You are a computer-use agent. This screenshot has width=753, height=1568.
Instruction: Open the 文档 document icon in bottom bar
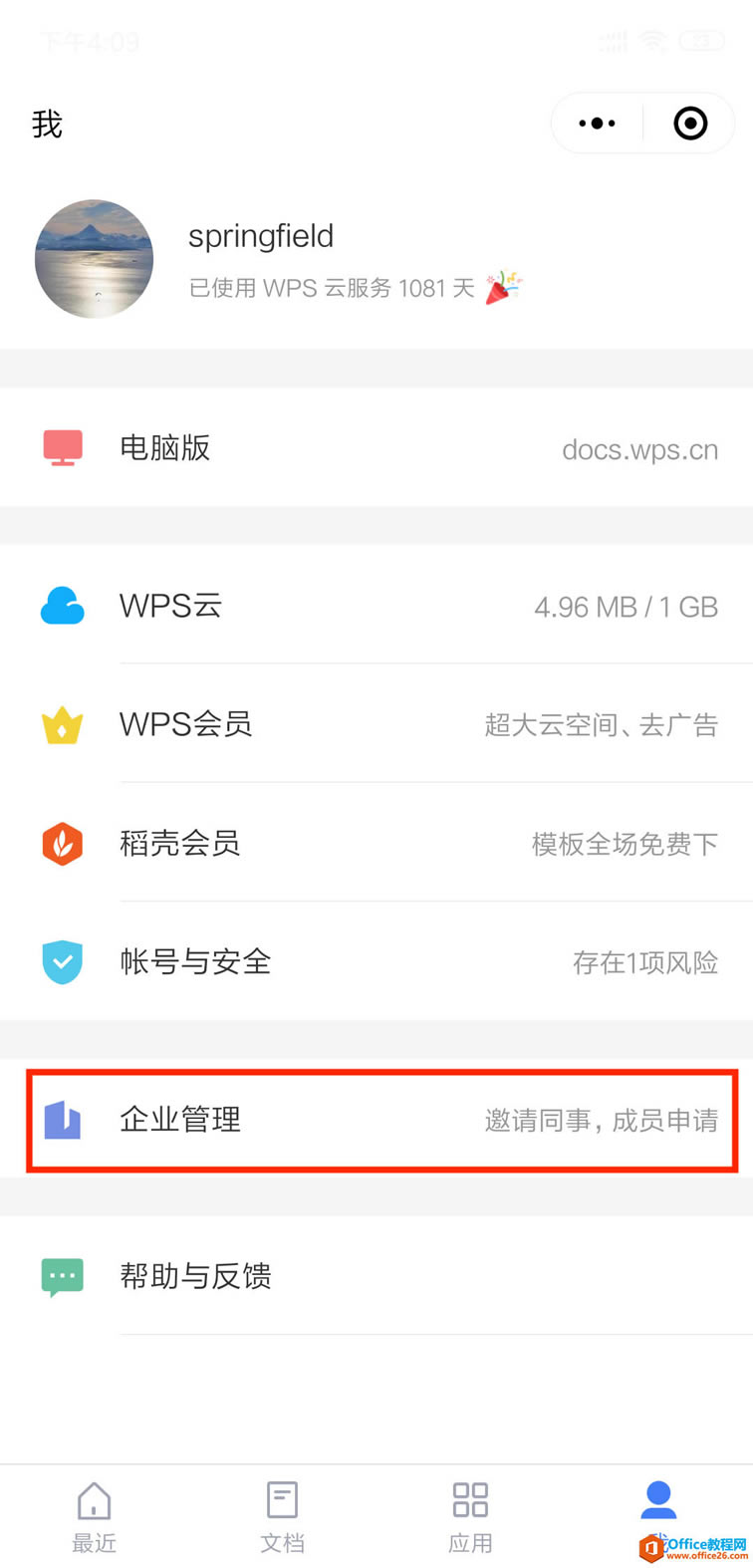pos(282,1499)
